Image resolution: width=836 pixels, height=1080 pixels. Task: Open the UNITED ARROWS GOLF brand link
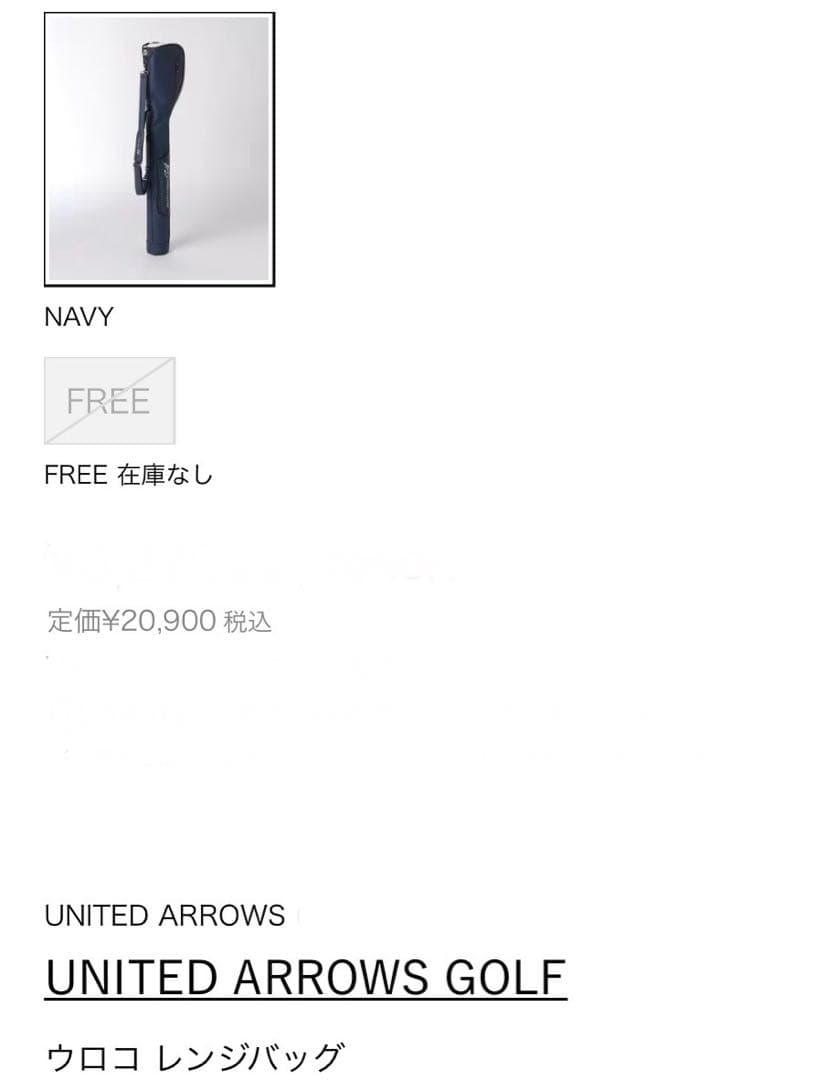[306, 977]
